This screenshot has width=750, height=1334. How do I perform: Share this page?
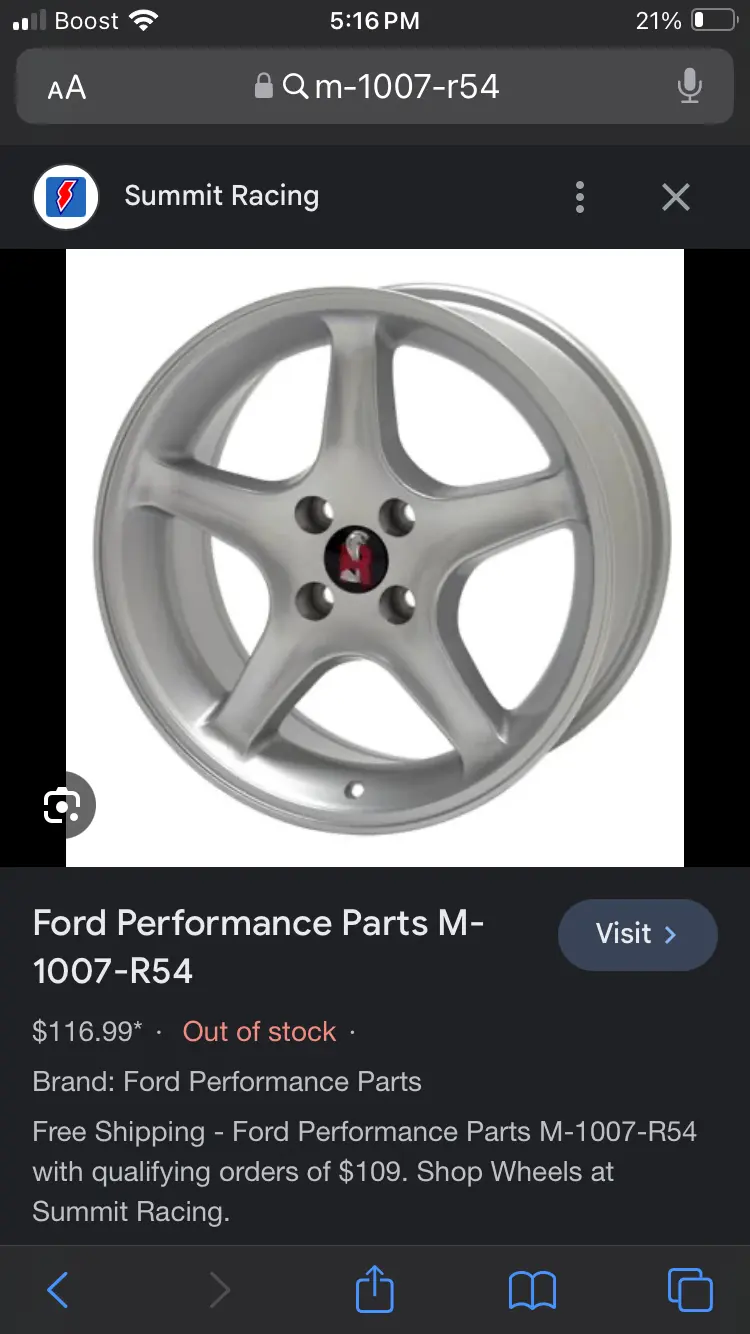(375, 1288)
